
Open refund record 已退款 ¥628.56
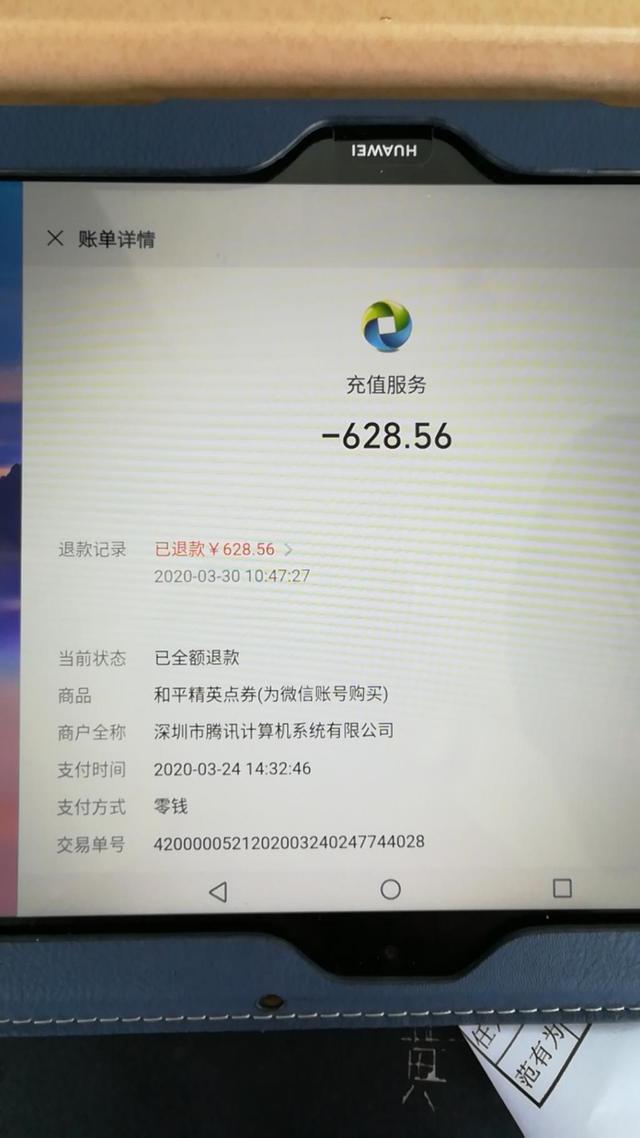[x=223, y=549]
